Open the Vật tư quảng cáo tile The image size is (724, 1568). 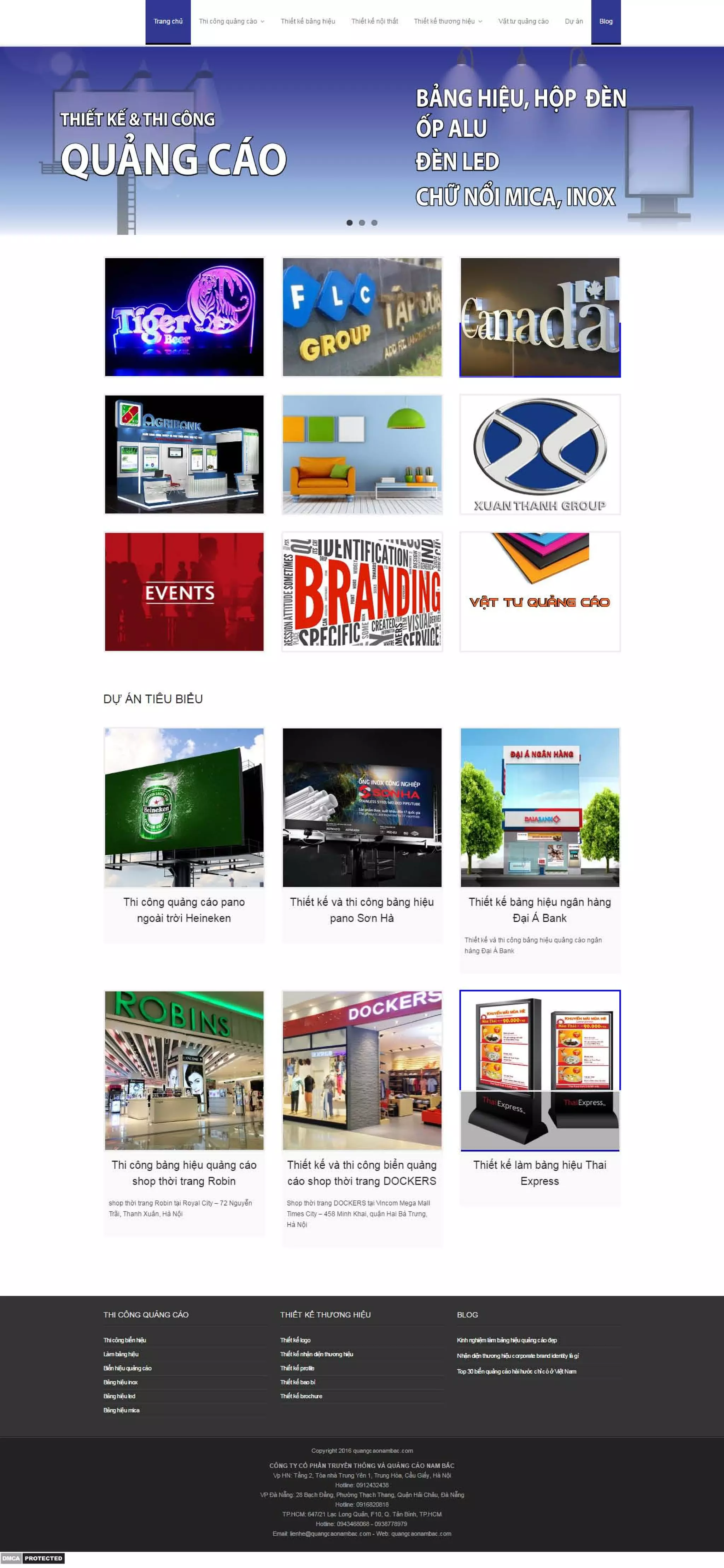[x=540, y=592]
